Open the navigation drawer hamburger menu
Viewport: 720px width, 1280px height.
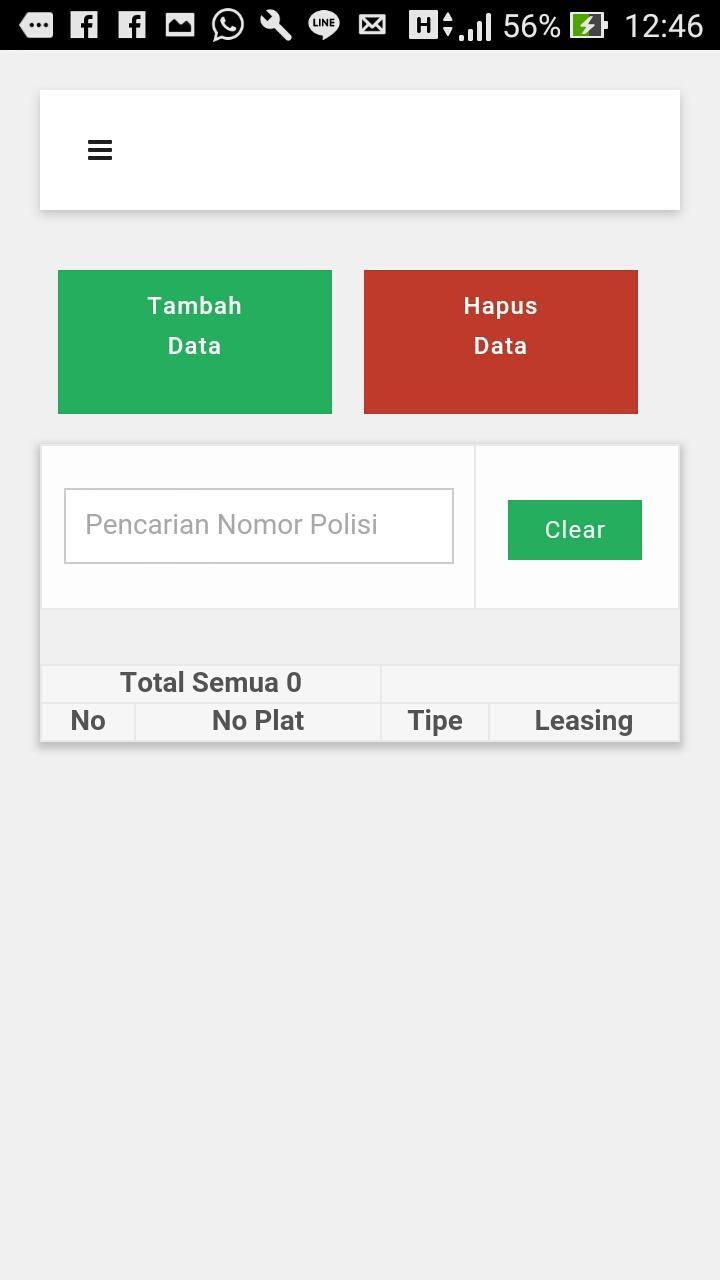tap(99, 149)
